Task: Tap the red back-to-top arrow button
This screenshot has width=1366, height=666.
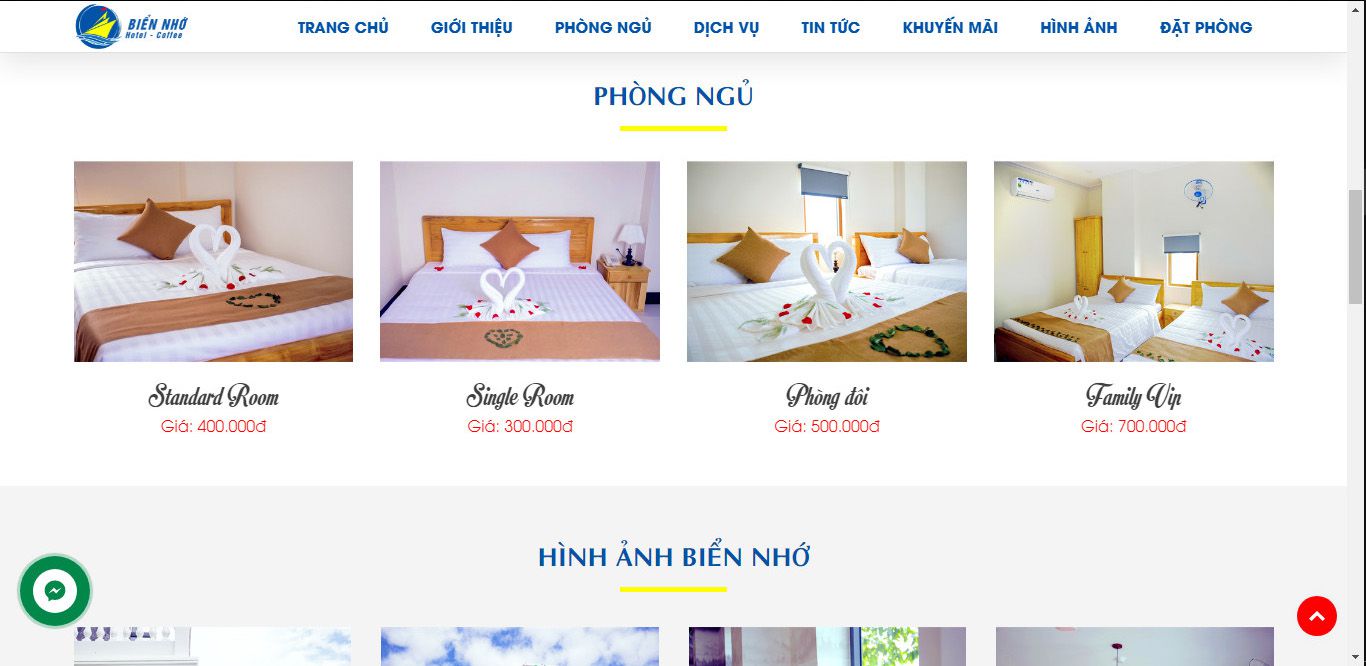Action: pos(1316,616)
